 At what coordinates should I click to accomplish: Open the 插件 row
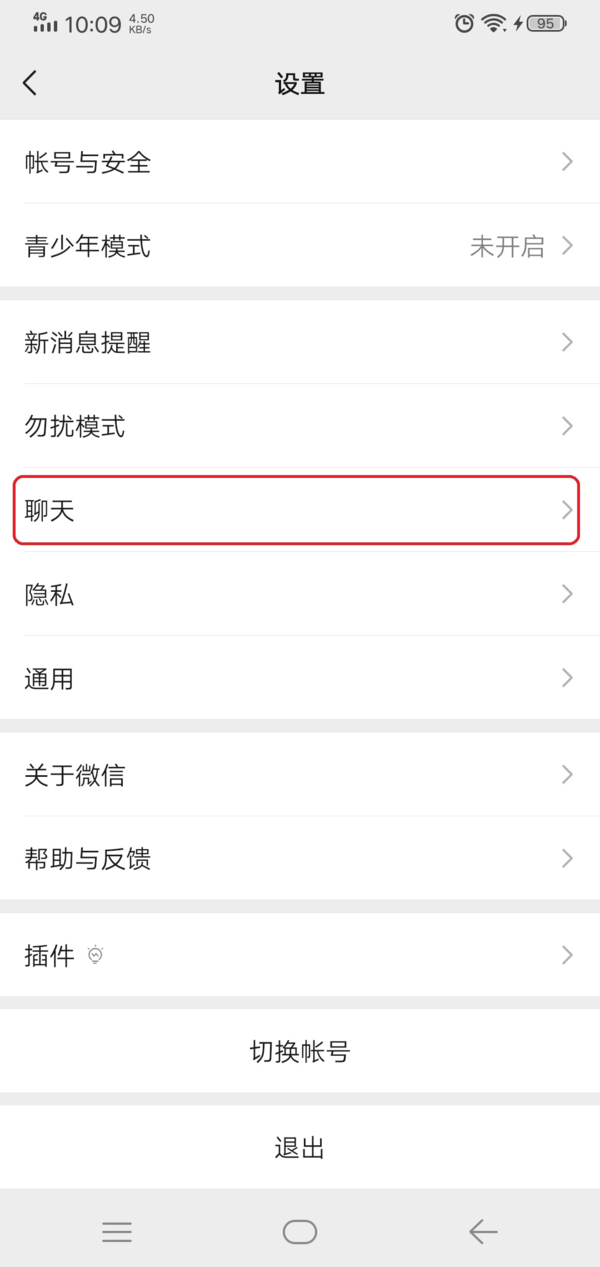300,955
